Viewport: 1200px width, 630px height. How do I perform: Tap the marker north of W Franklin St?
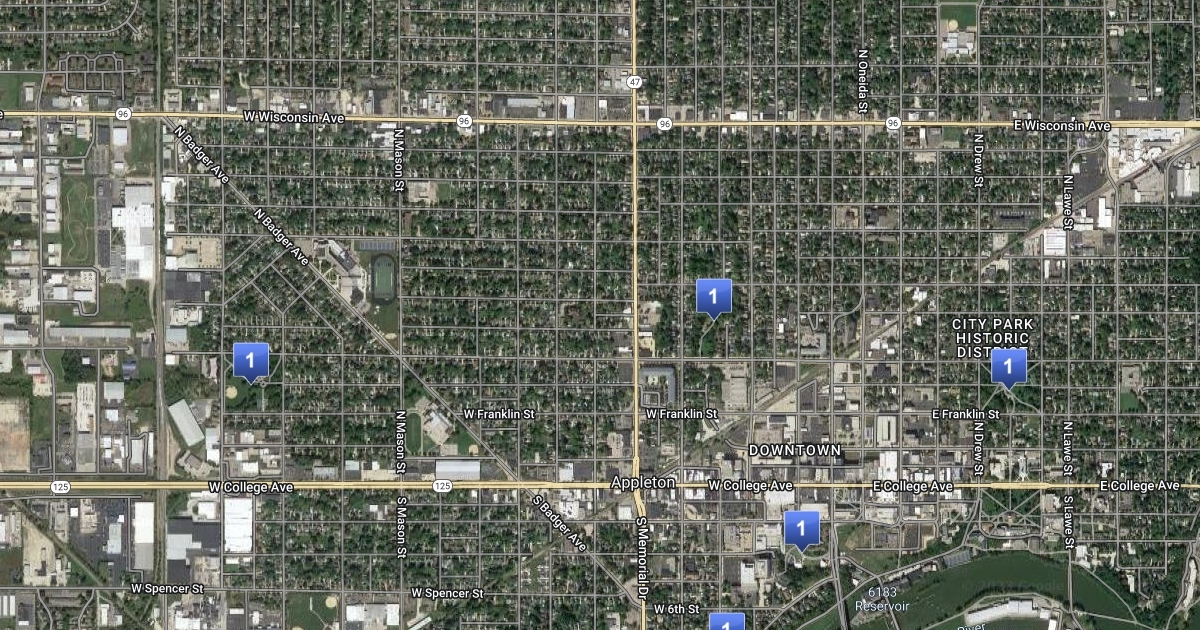tap(713, 297)
